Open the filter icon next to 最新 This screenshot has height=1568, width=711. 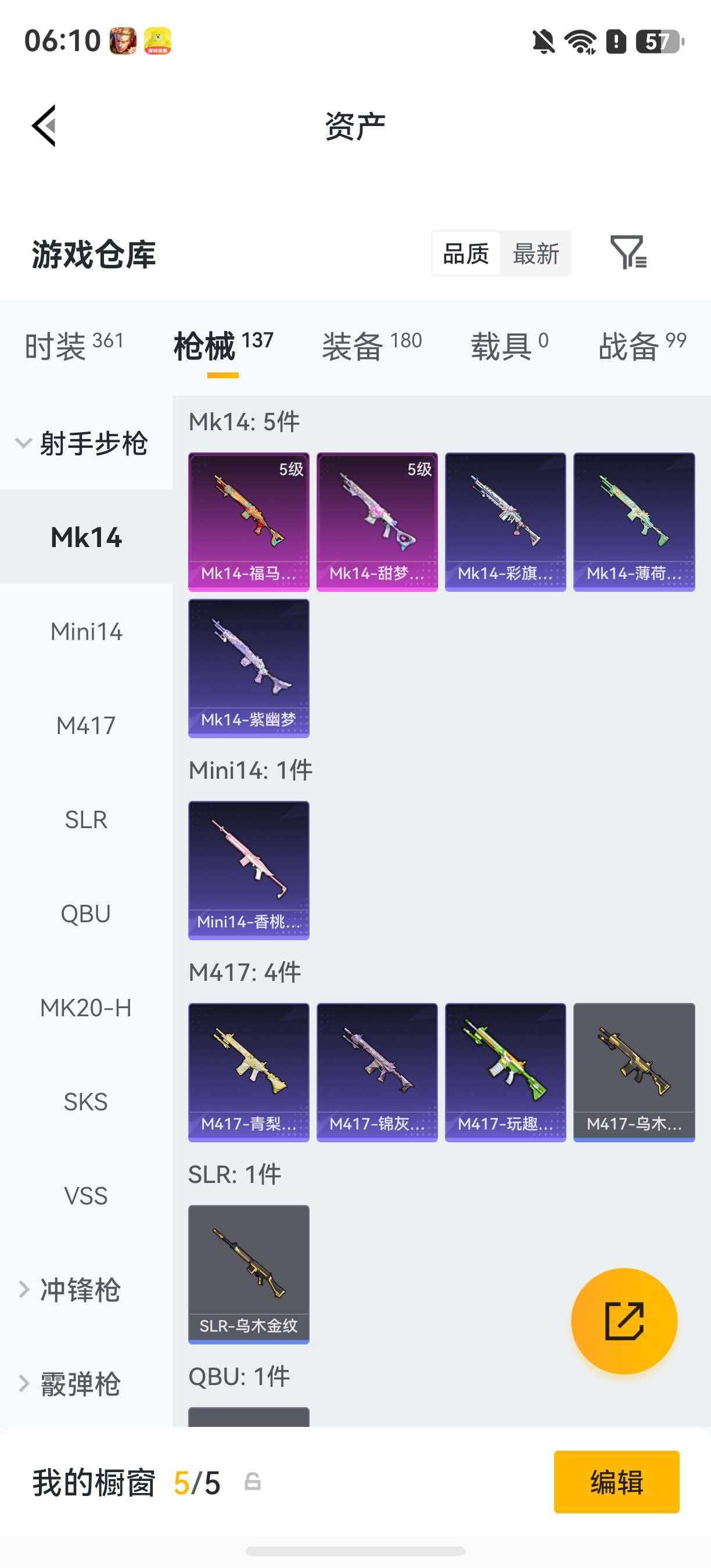629,253
